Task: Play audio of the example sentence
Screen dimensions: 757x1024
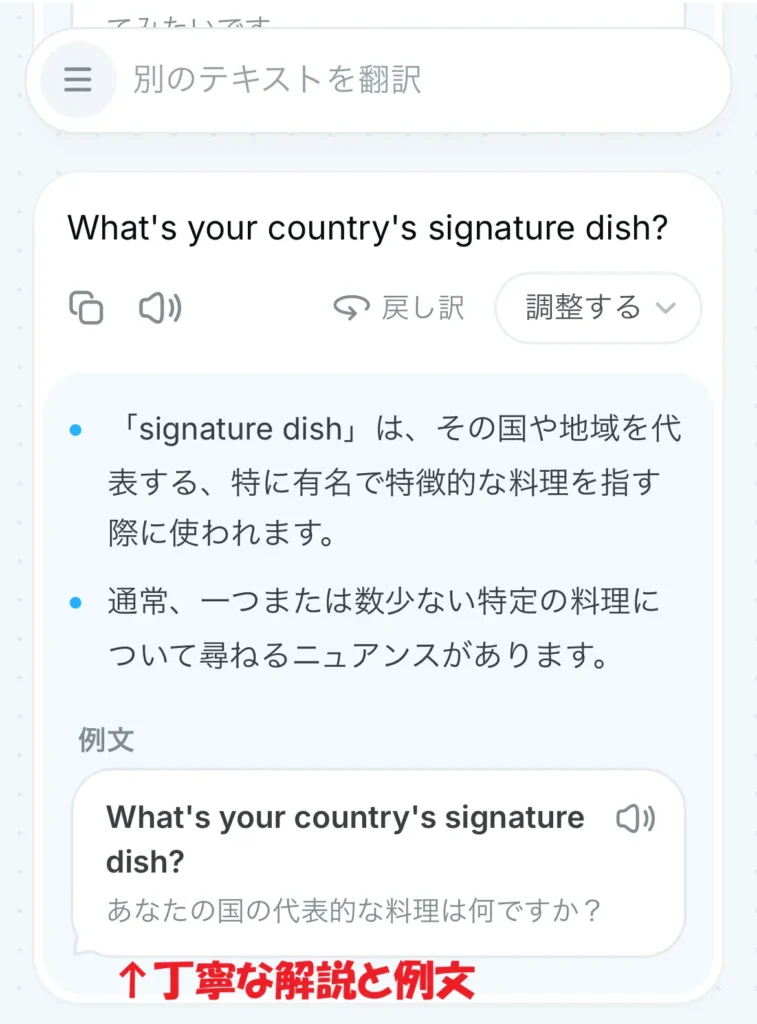Action: pyautogui.click(x=635, y=820)
